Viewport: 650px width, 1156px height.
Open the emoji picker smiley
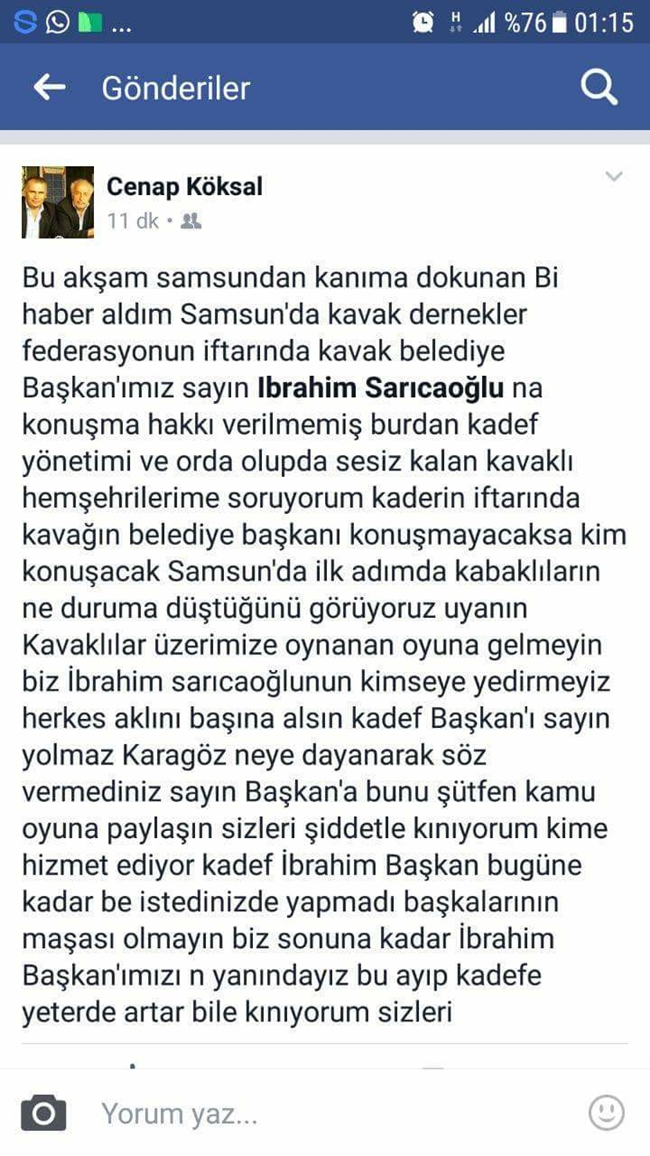[606, 1112]
